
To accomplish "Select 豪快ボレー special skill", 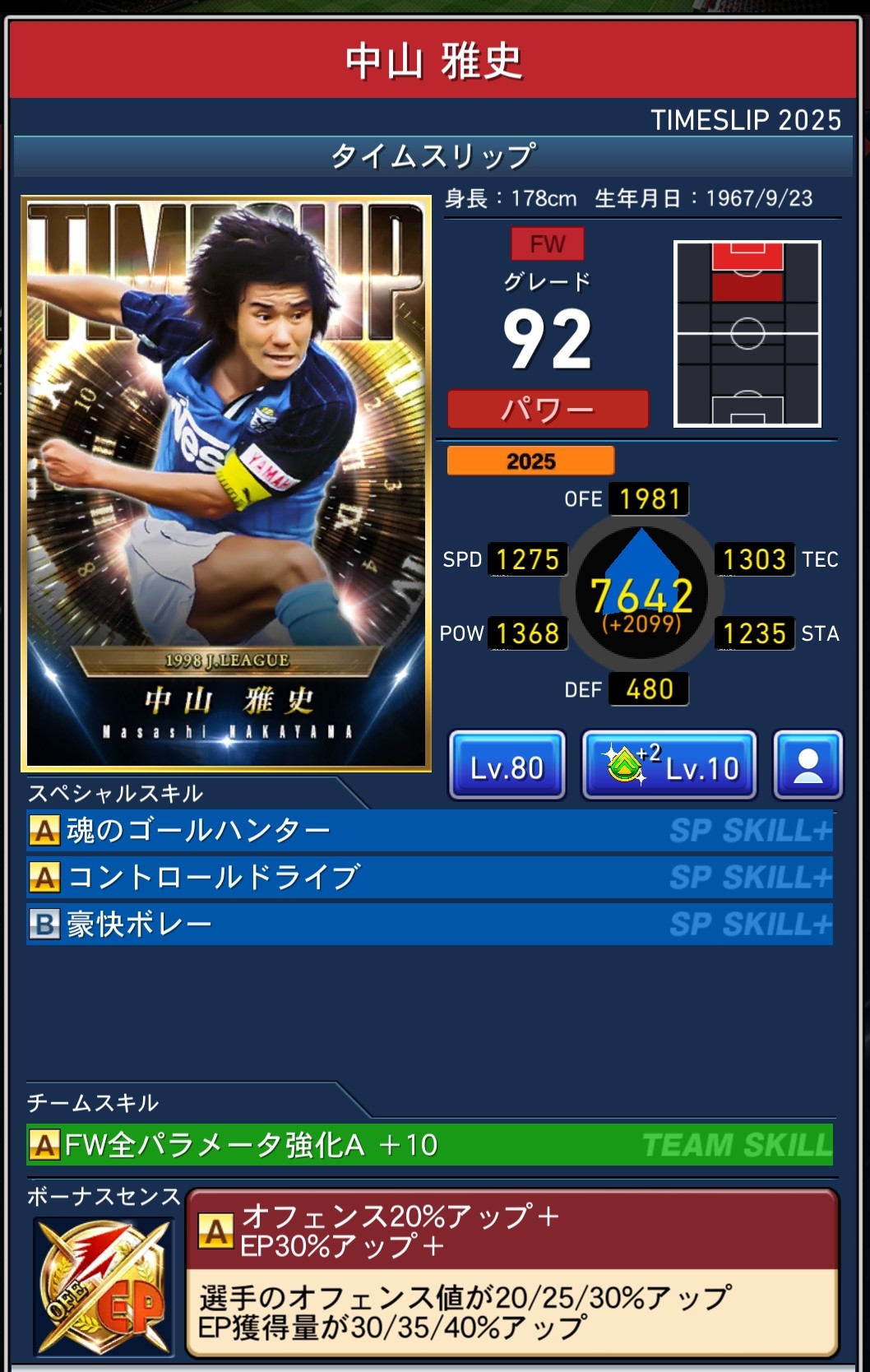I will [429, 925].
